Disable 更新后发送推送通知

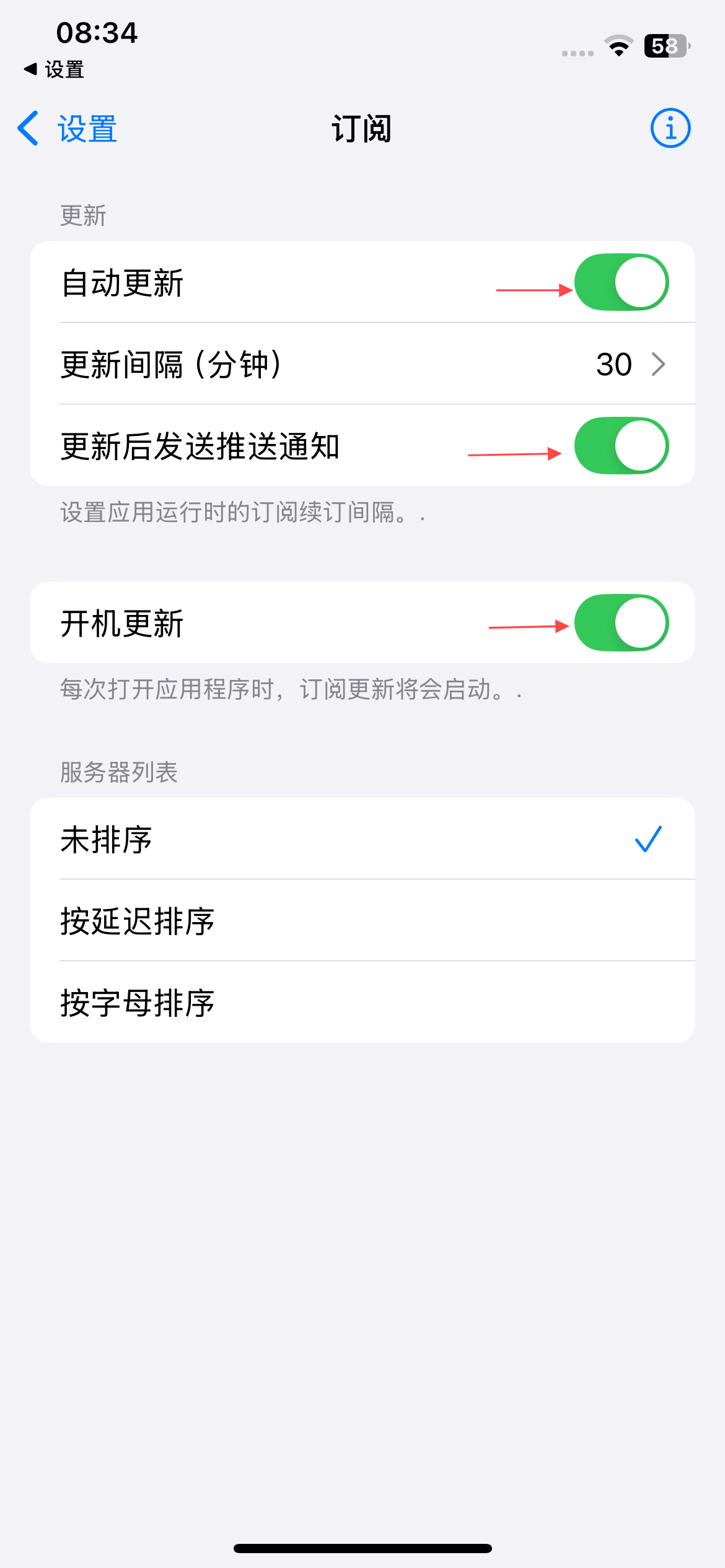point(621,446)
